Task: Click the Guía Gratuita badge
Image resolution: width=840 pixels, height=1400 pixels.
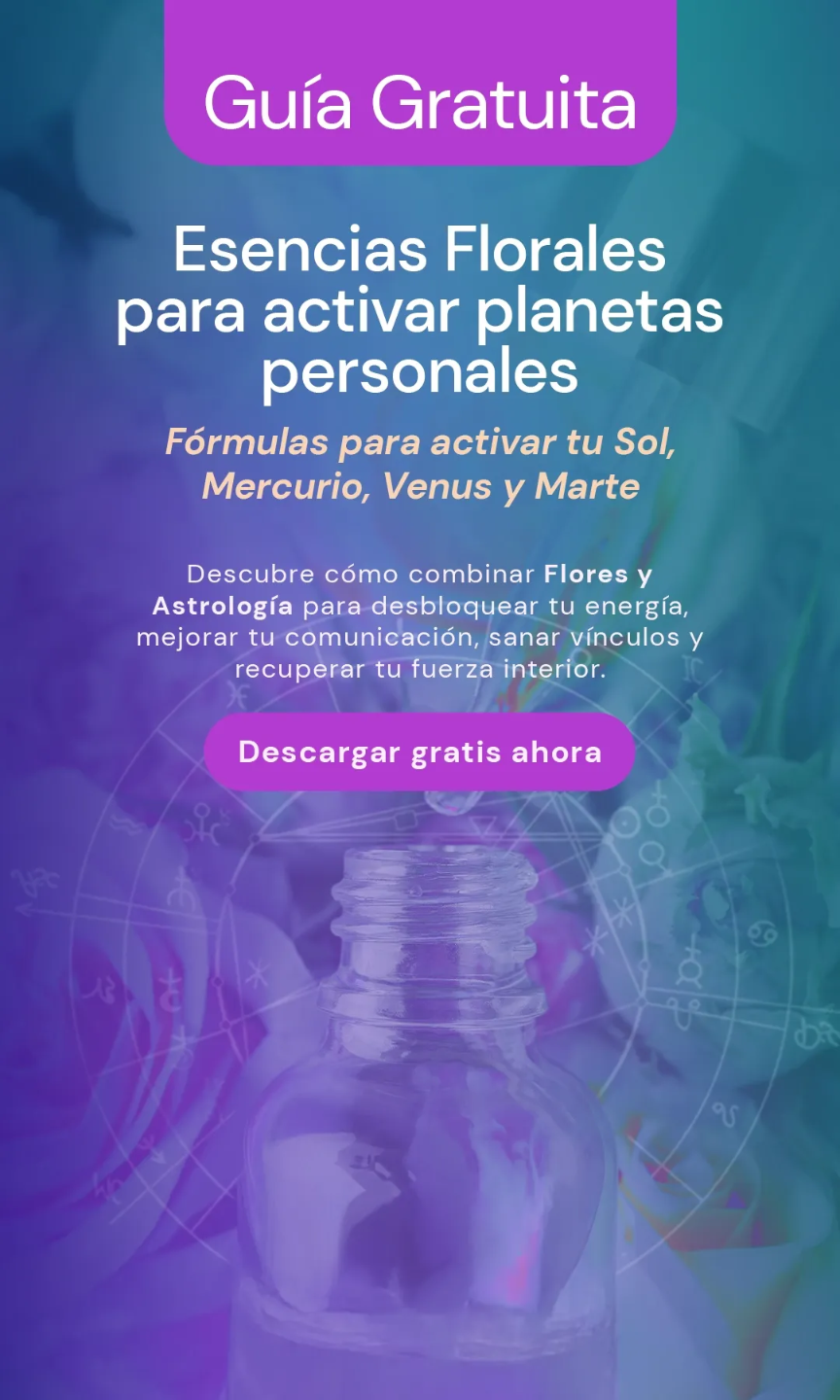Action: (420, 107)
